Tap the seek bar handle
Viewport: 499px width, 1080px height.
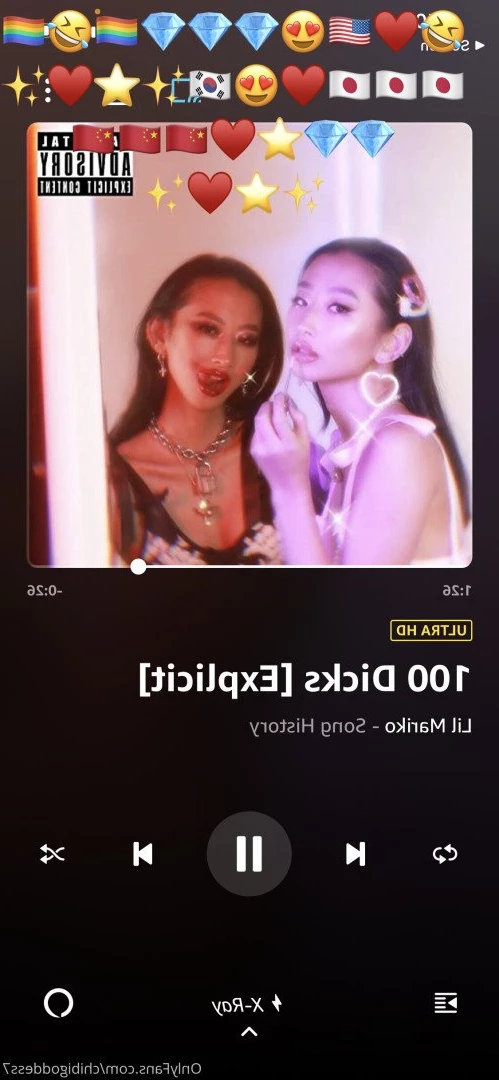(139, 566)
